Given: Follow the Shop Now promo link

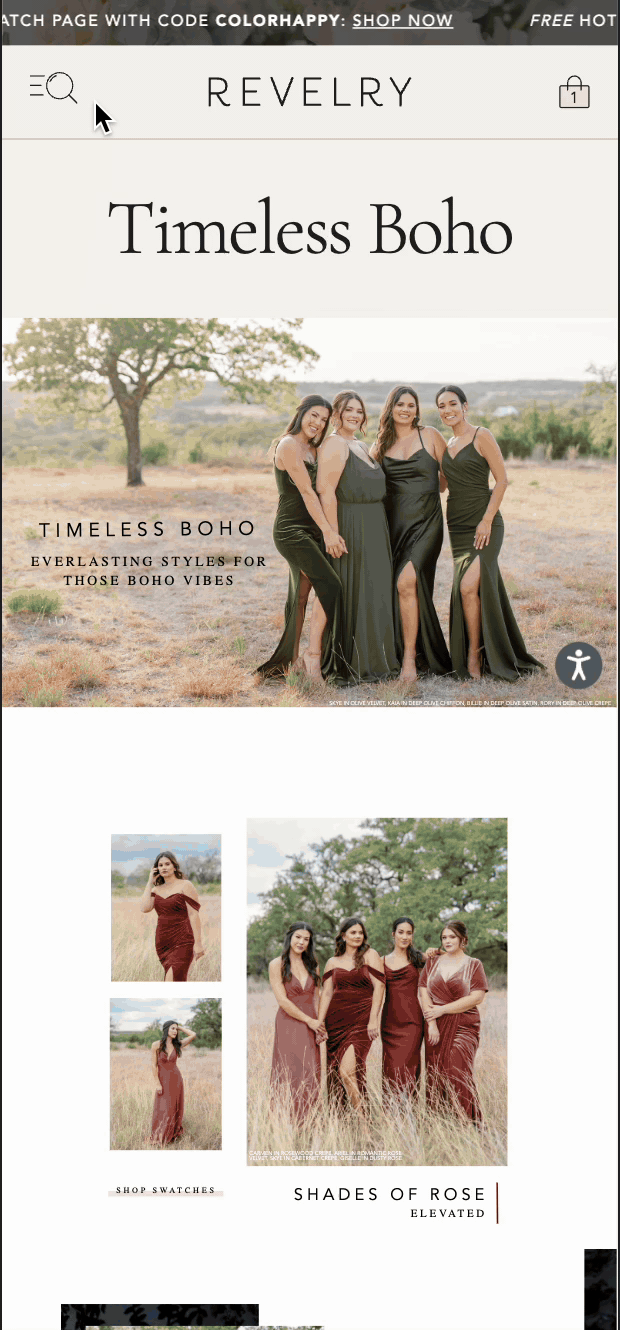Looking at the screenshot, I should (403, 20).
